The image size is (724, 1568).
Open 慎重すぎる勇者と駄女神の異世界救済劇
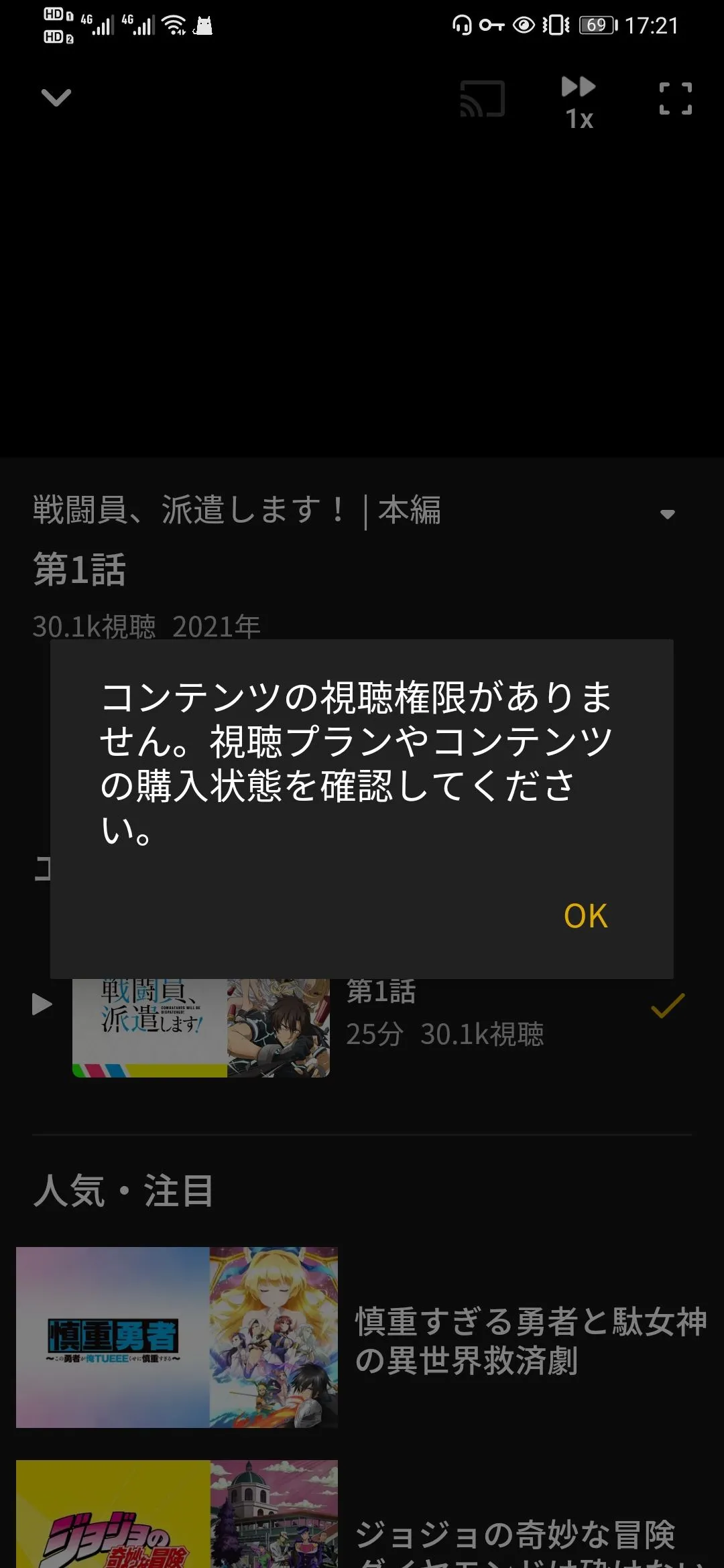point(530,1340)
